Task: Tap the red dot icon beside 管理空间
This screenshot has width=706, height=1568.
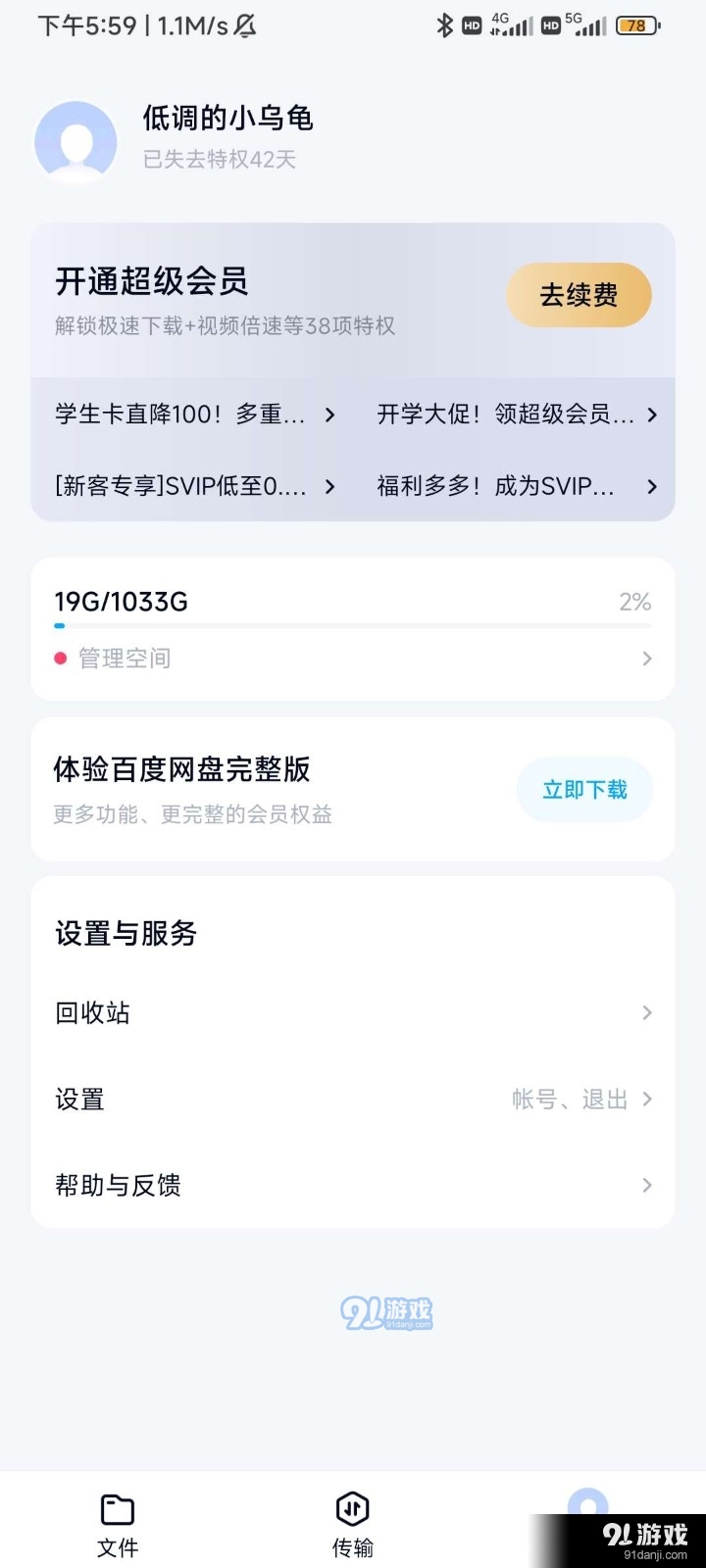Action: (x=61, y=658)
